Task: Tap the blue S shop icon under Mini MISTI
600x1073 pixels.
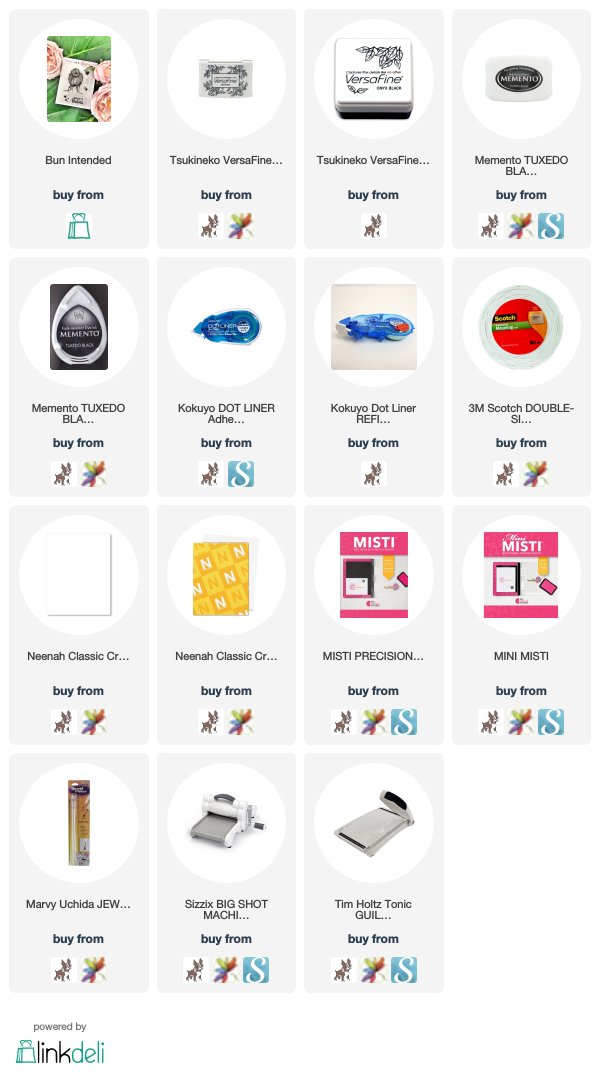Action: (551, 722)
